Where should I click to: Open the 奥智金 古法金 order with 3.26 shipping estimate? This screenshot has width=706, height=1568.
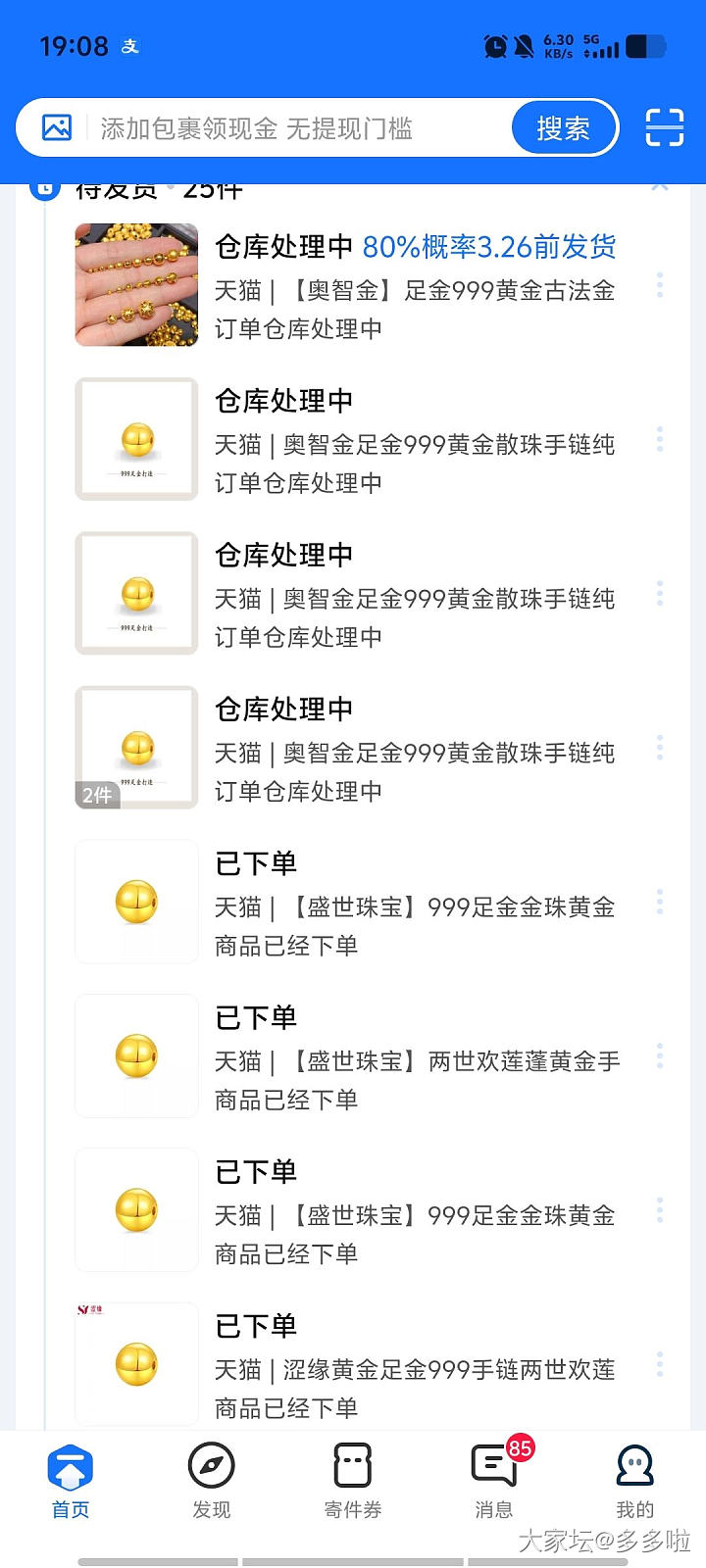(414, 286)
